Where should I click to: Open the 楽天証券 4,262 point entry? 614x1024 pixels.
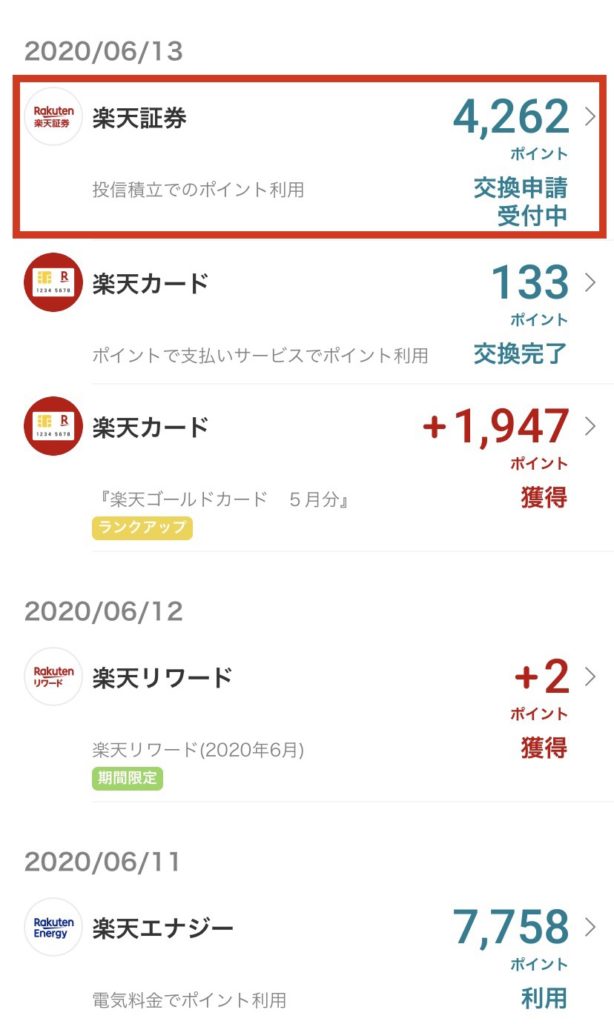click(309, 157)
